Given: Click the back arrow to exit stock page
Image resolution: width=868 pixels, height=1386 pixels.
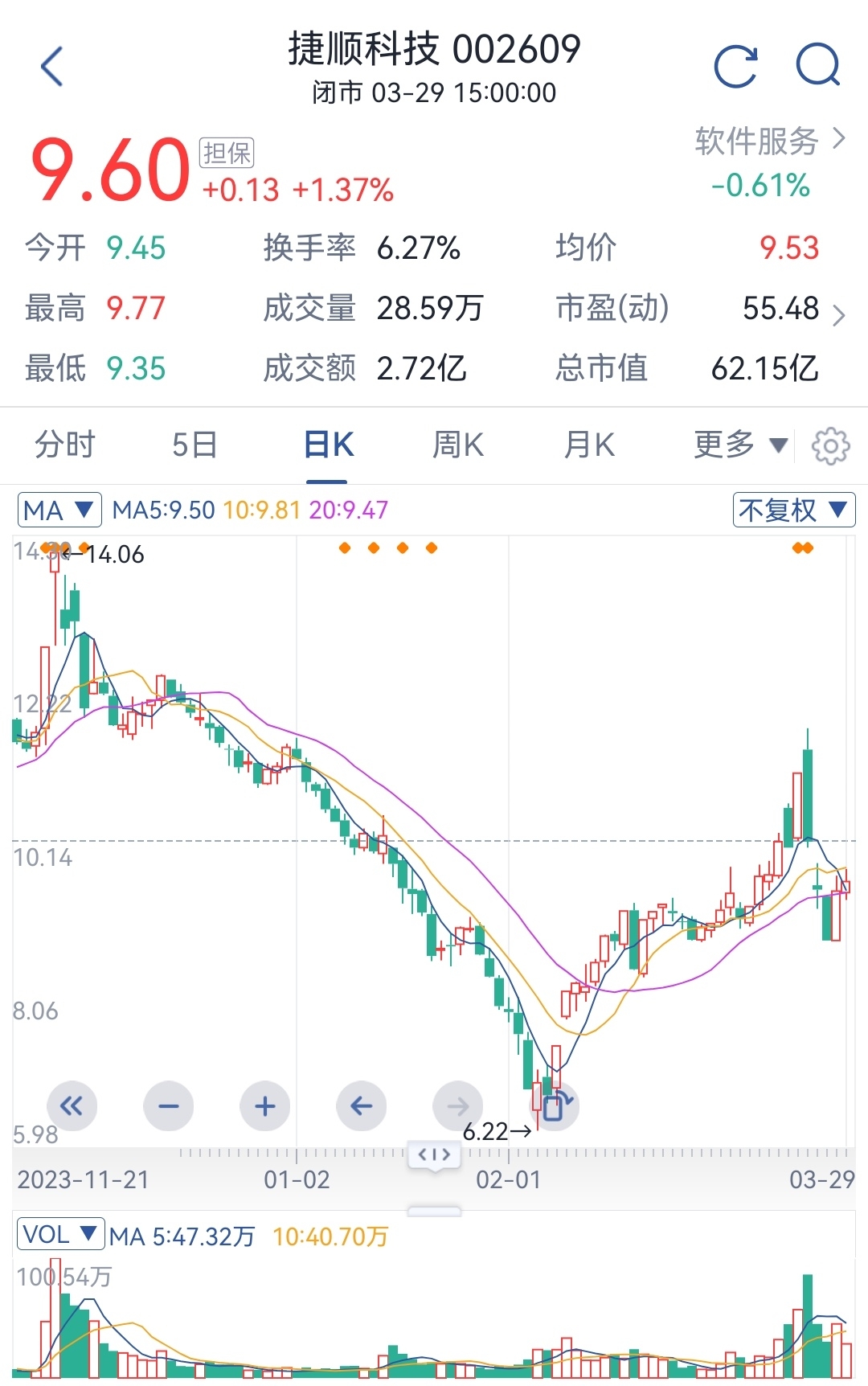Looking at the screenshot, I should click(53, 65).
